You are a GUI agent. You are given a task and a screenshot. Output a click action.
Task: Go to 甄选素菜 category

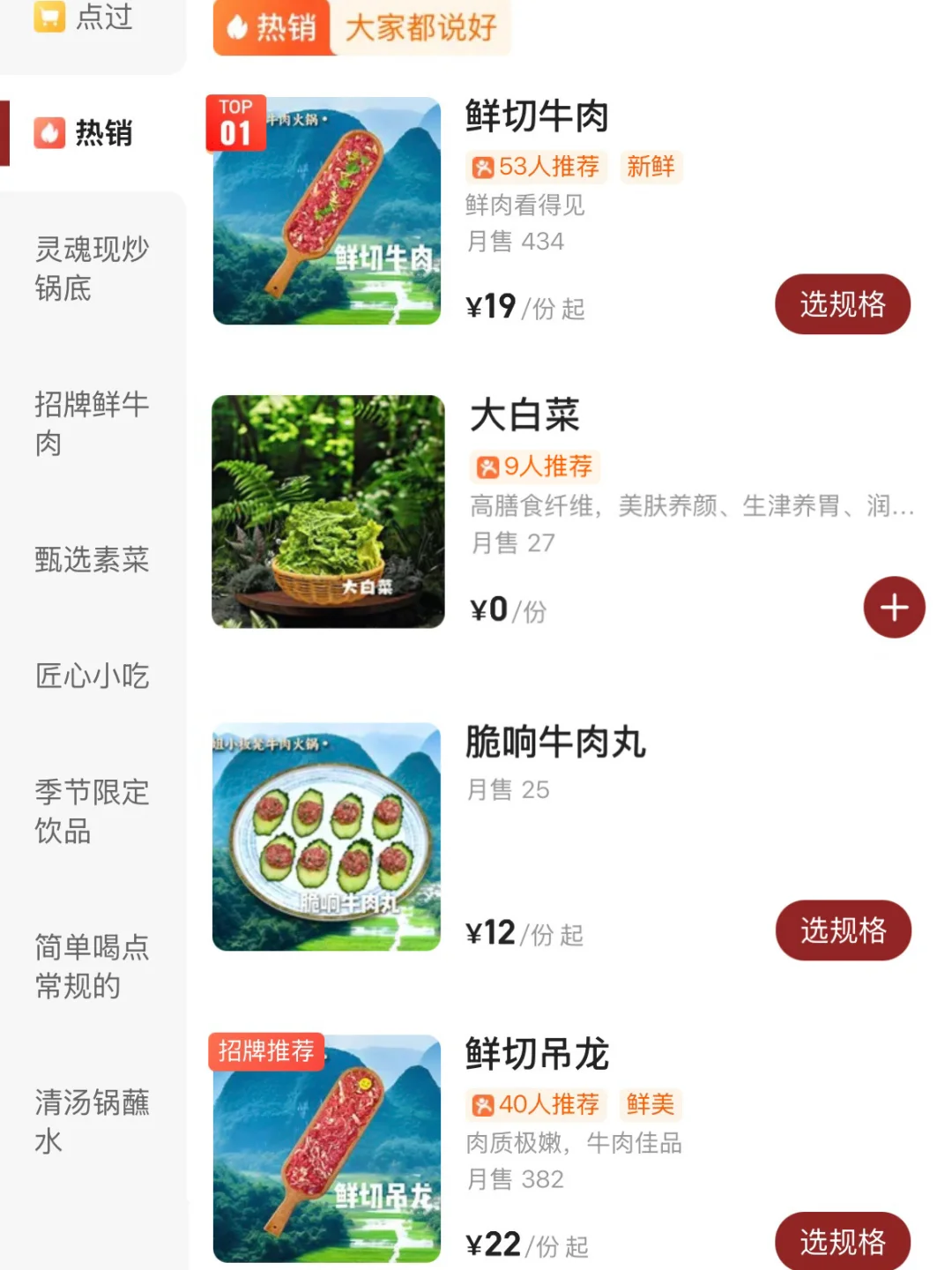(x=92, y=559)
